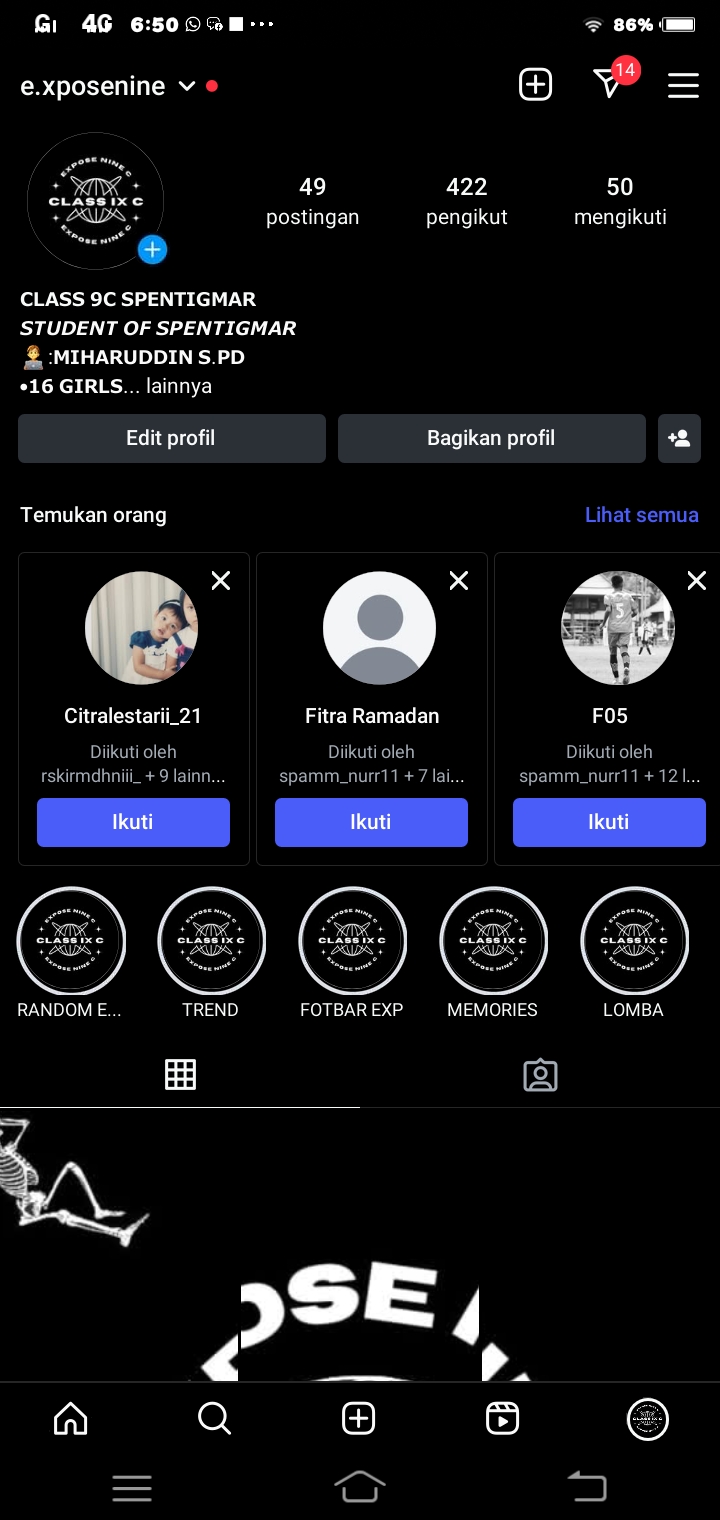
Task: Go to the home feed tab
Action: tap(70, 1418)
